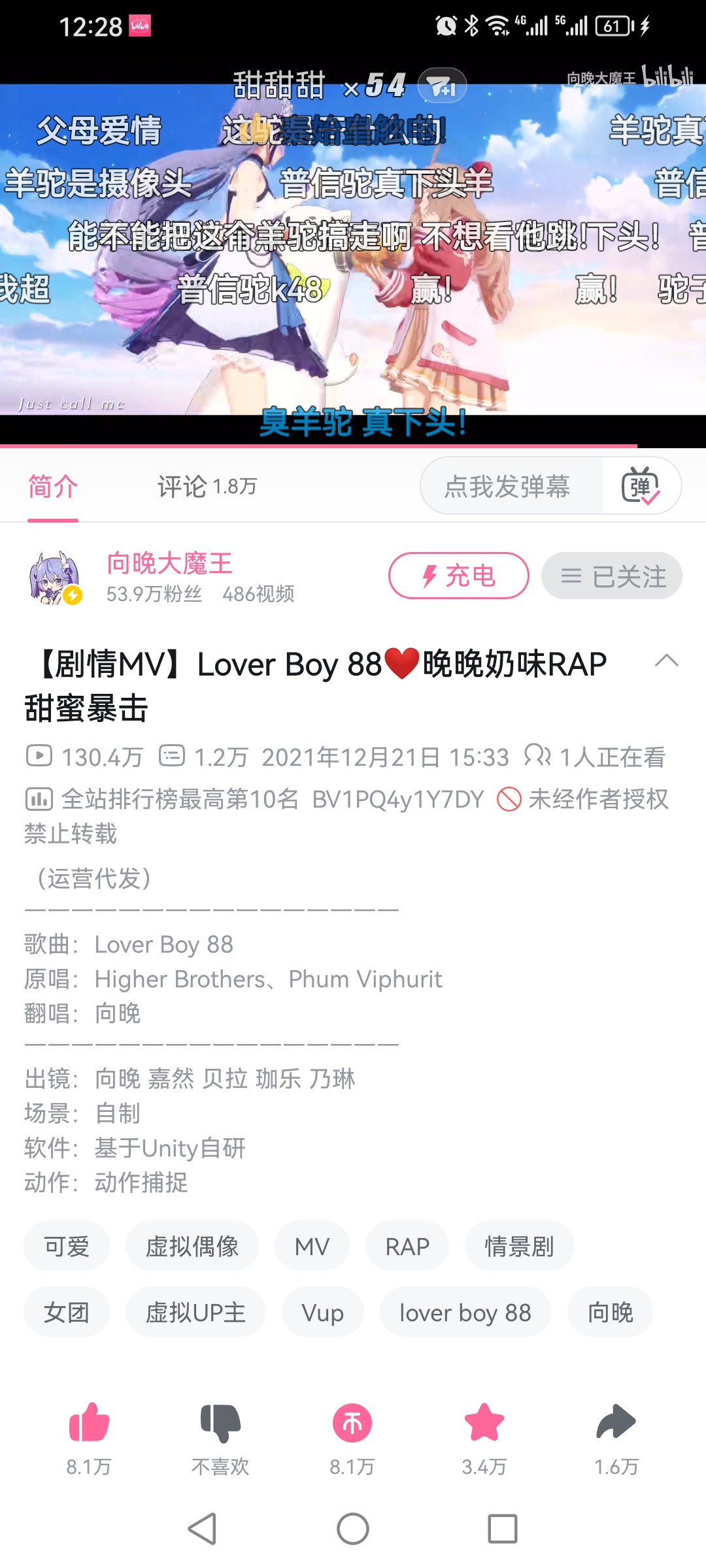Collapse the video description chevron
The height and width of the screenshot is (1568, 706).
(x=666, y=661)
